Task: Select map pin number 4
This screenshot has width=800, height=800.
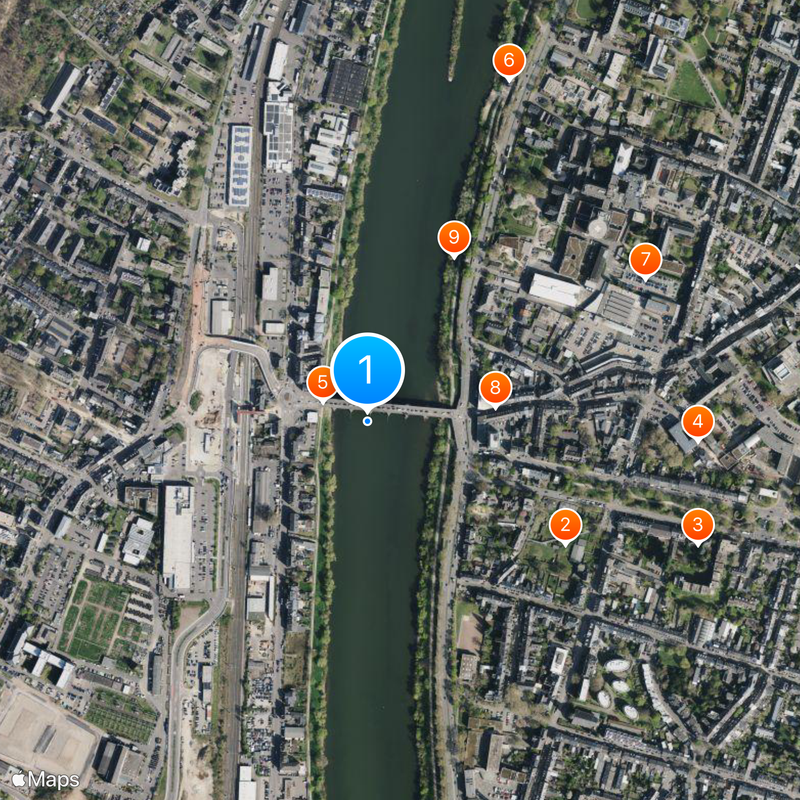Action: [697, 422]
